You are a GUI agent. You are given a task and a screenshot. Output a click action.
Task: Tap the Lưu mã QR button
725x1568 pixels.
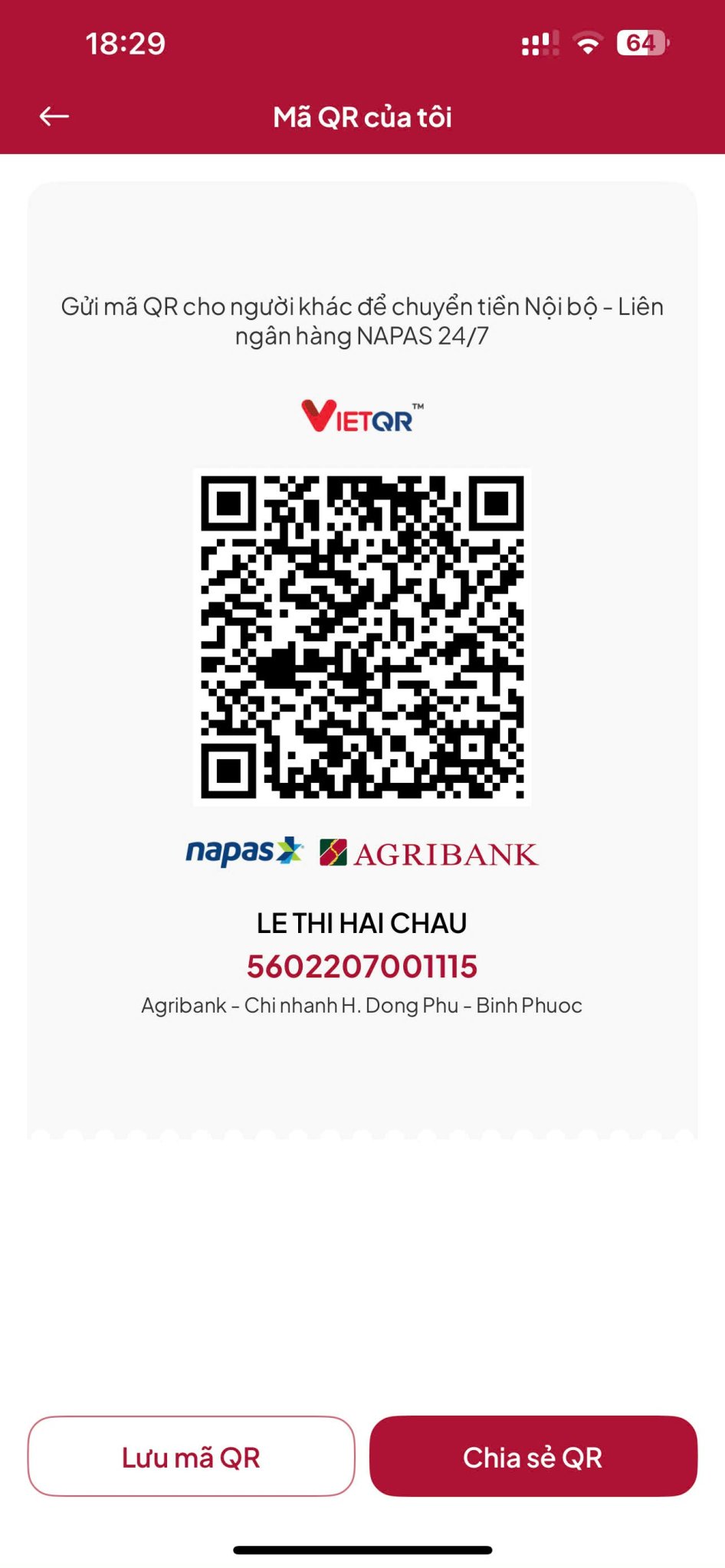[x=192, y=1456]
